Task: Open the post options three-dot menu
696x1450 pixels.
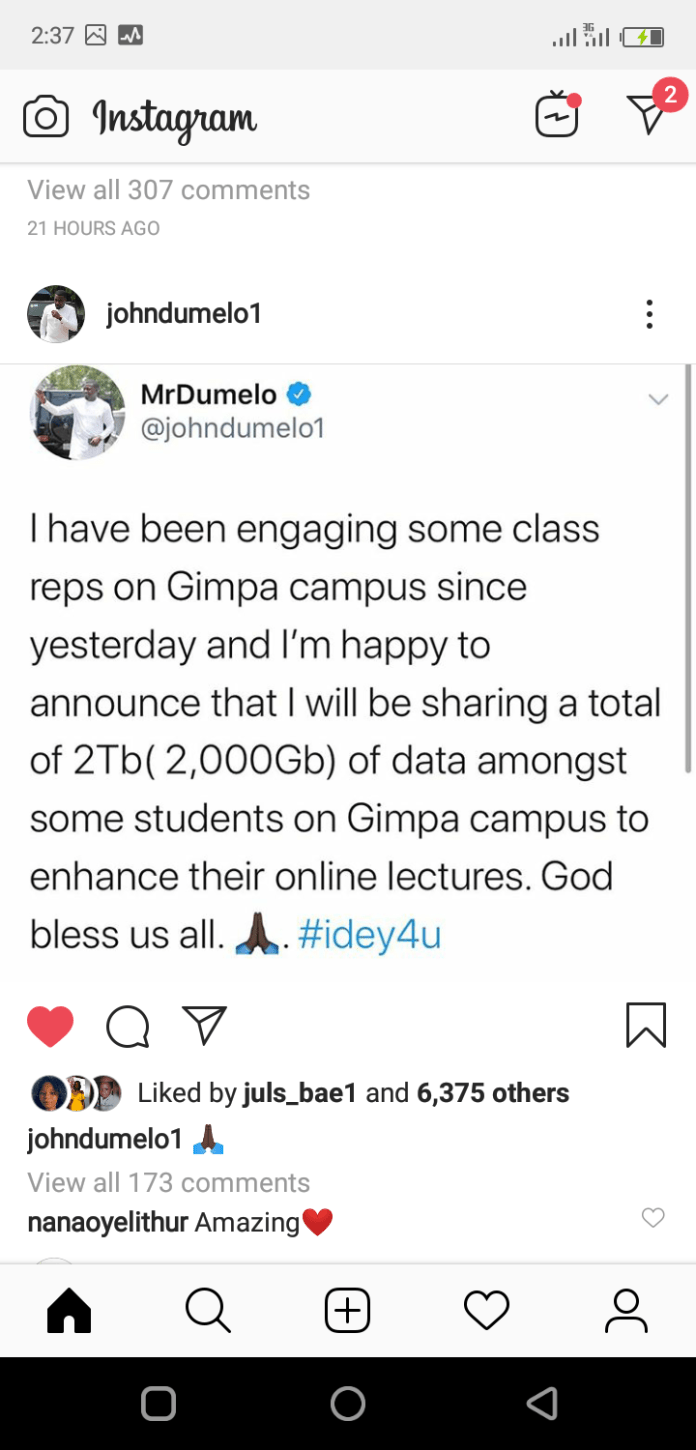Action: pos(649,314)
